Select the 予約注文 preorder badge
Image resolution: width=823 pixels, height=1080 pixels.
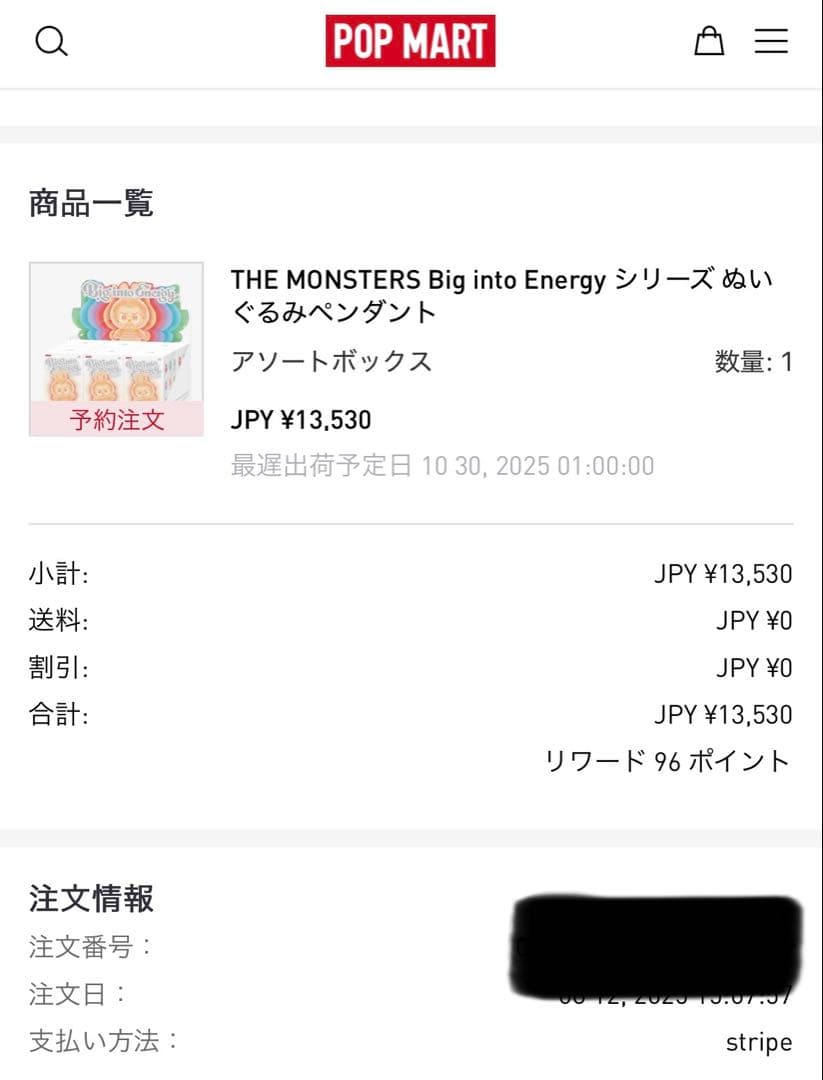coord(116,421)
